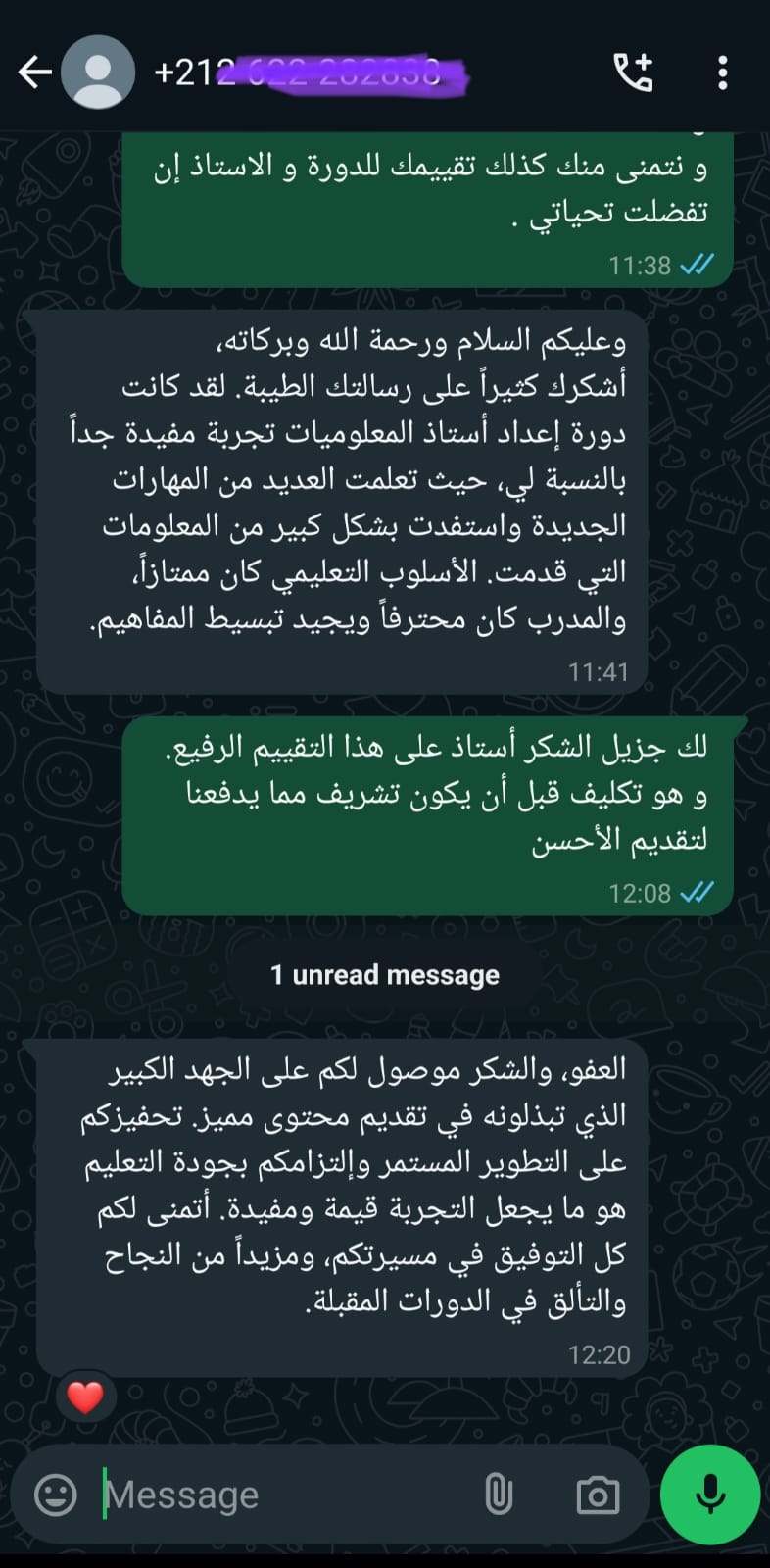The width and height of the screenshot is (770, 1568).
Task: Open the overflow menu
Action: (722, 72)
